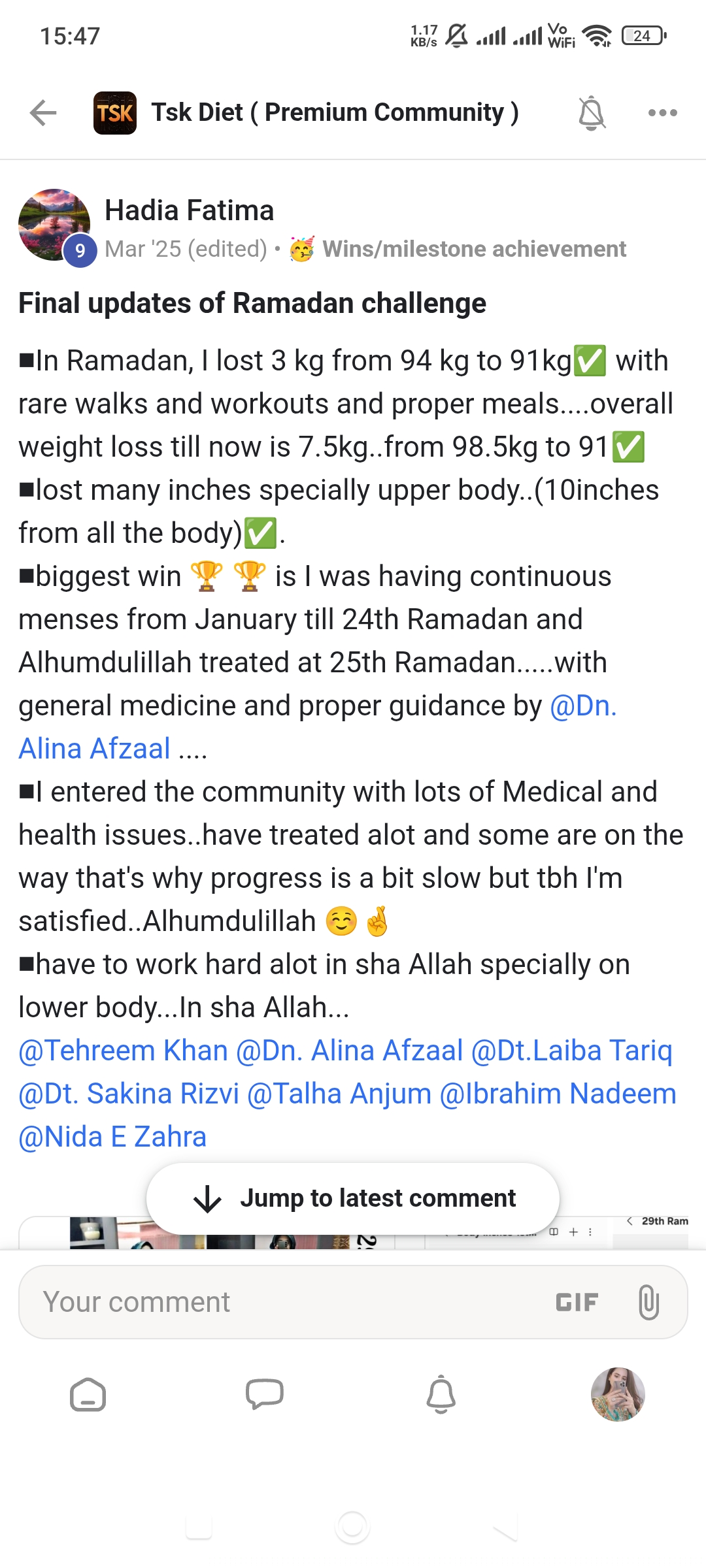Open the chat bubble icon
This screenshot has width=706, height=1568.
point(264,1396)
